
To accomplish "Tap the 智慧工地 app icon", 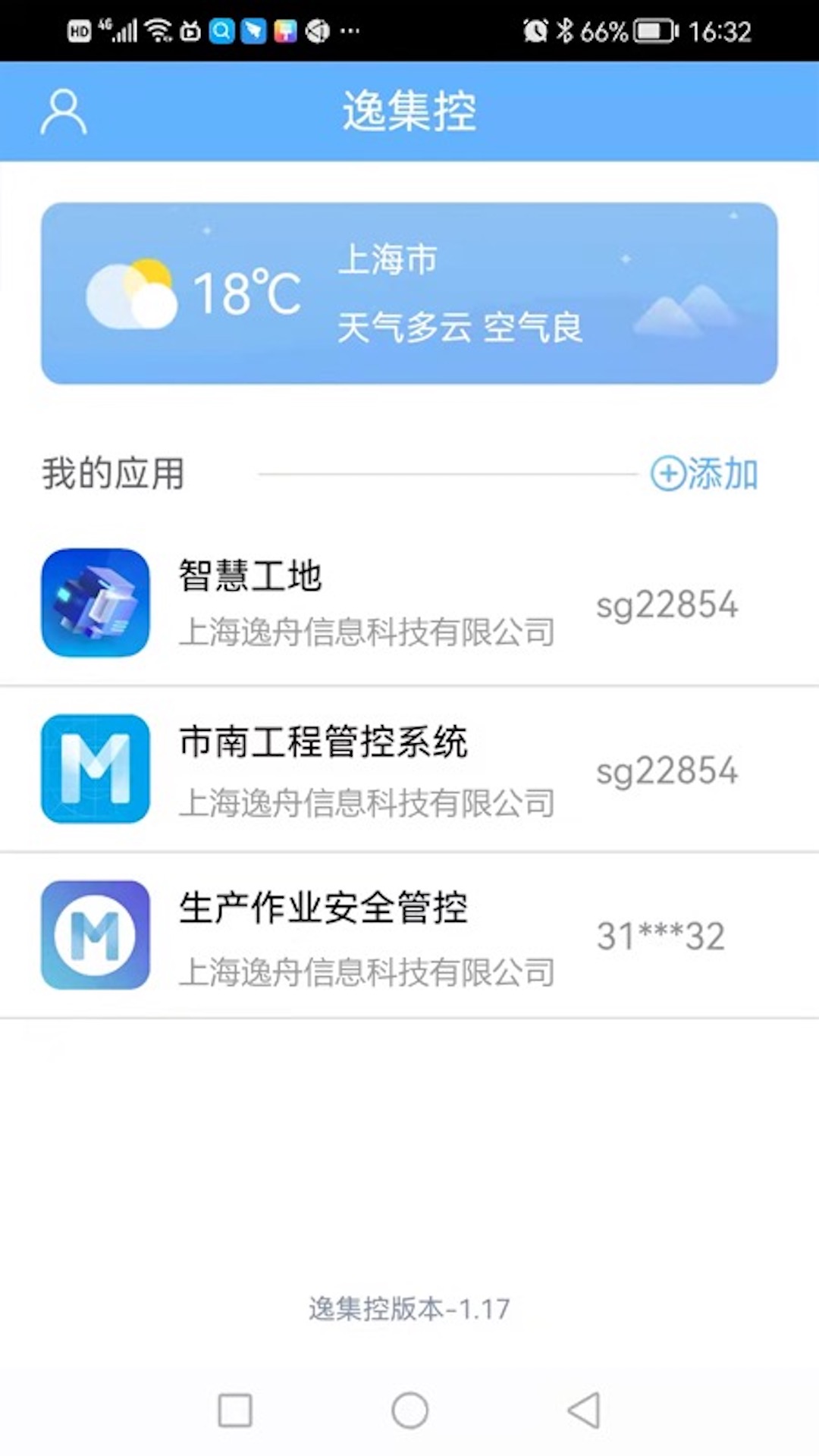I will (94, 603).
